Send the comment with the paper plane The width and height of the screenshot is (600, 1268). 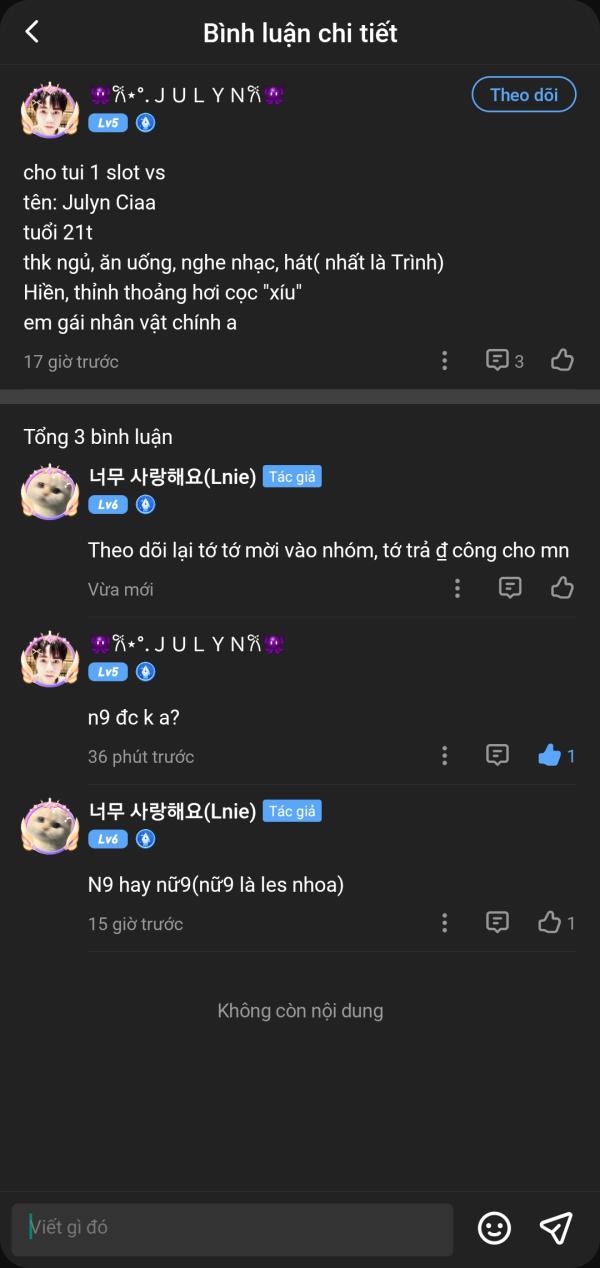click(556, 1228)
